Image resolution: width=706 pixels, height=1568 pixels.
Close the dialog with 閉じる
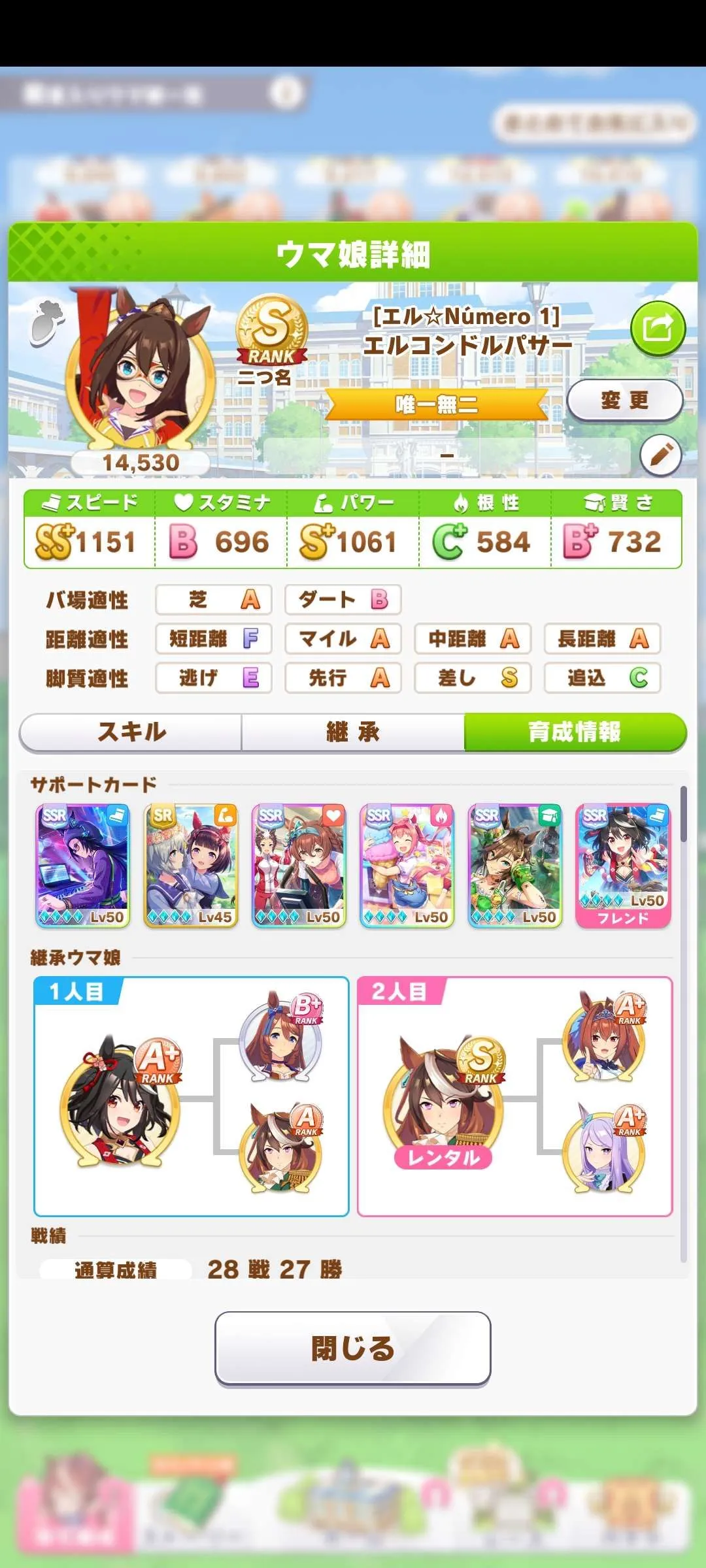point(353,1348)
